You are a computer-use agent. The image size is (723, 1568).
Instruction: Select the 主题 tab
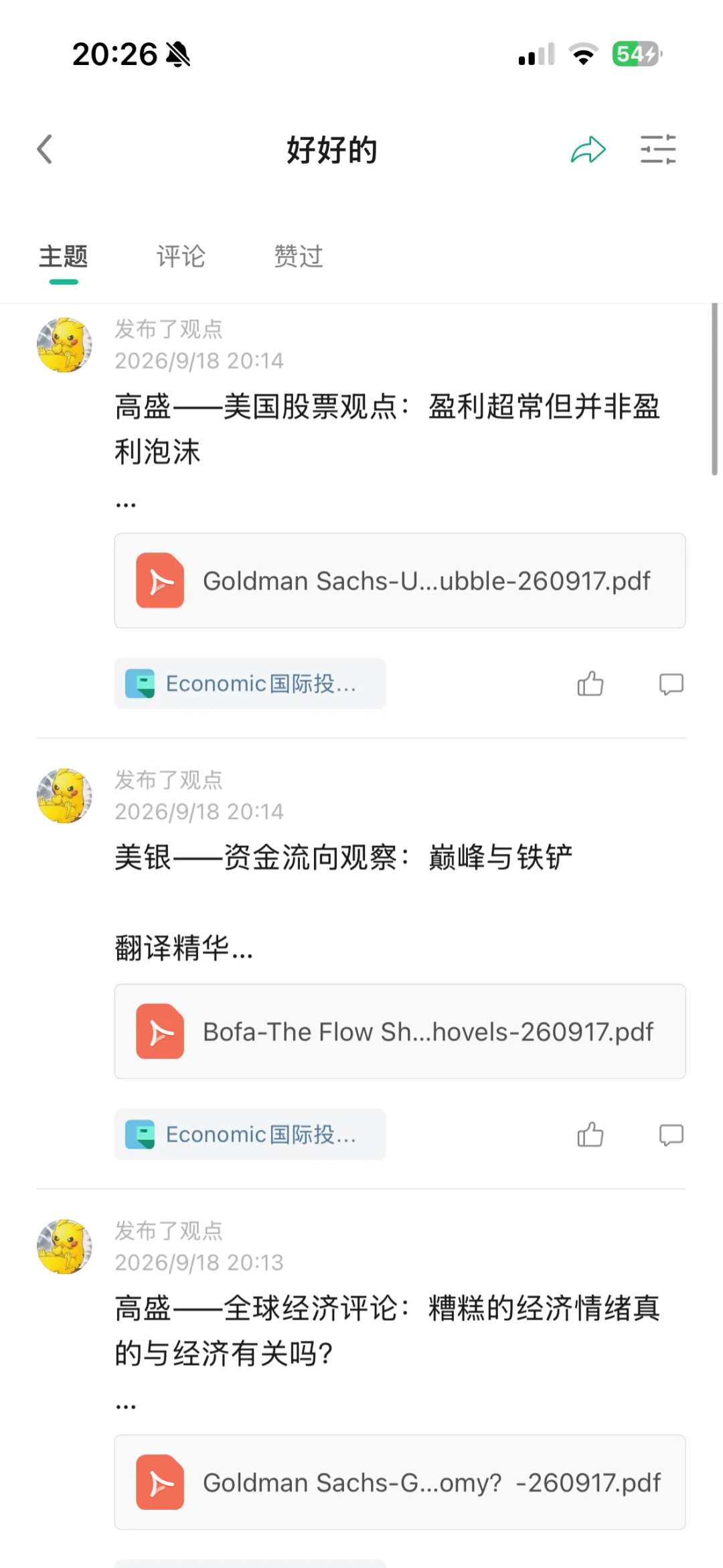click(64, 257)
